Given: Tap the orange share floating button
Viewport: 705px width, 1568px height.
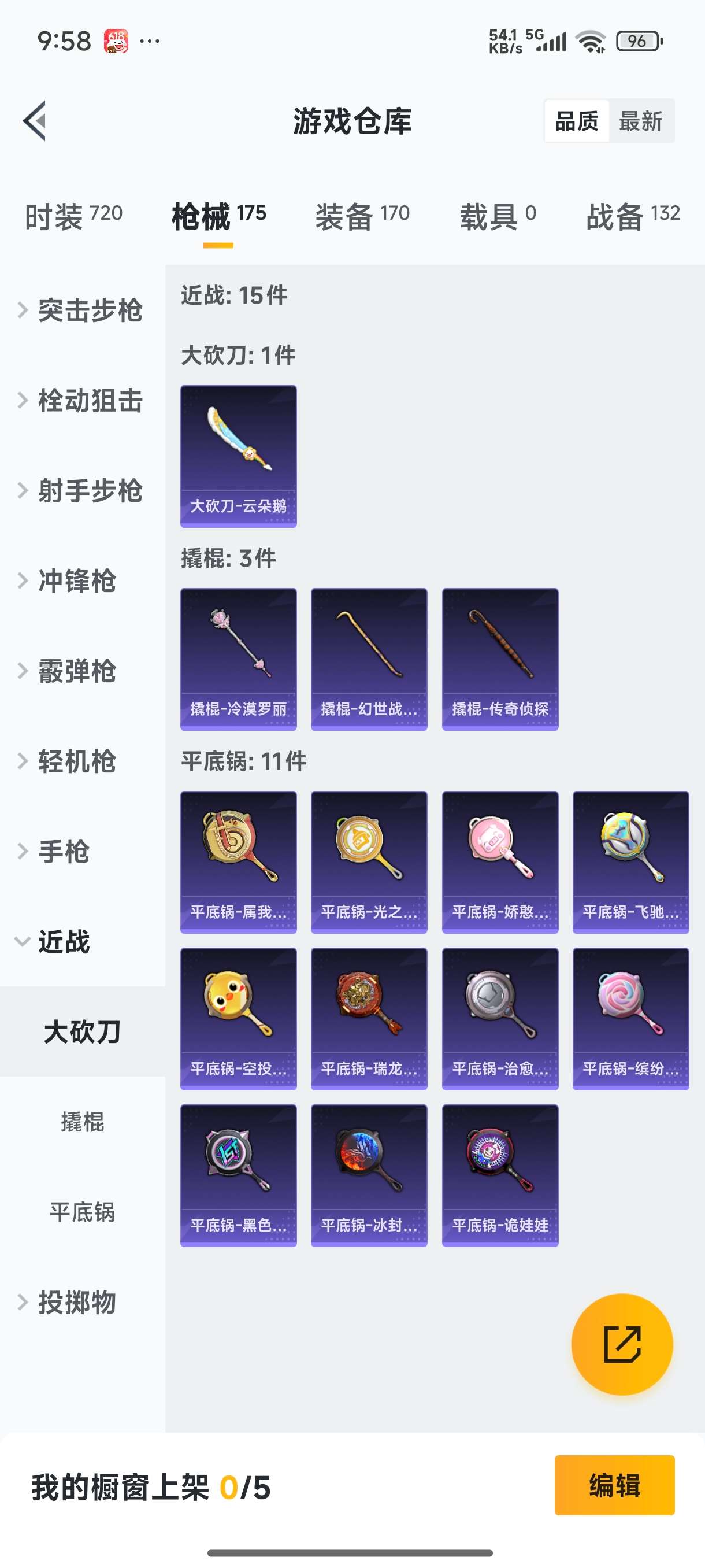Looking at the screenshot, I should click(x=621, y=1344).
